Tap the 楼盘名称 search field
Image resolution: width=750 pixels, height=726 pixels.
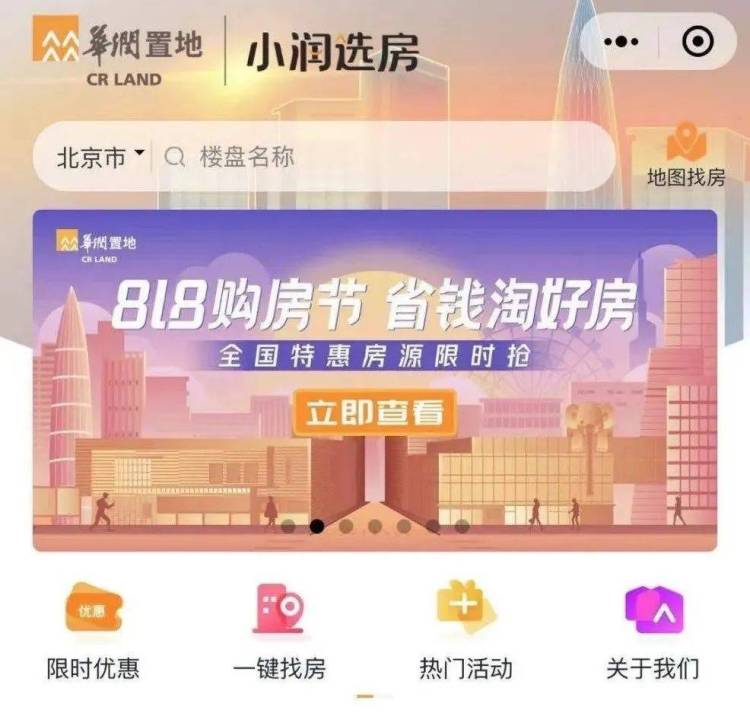[x=380, y=157]
